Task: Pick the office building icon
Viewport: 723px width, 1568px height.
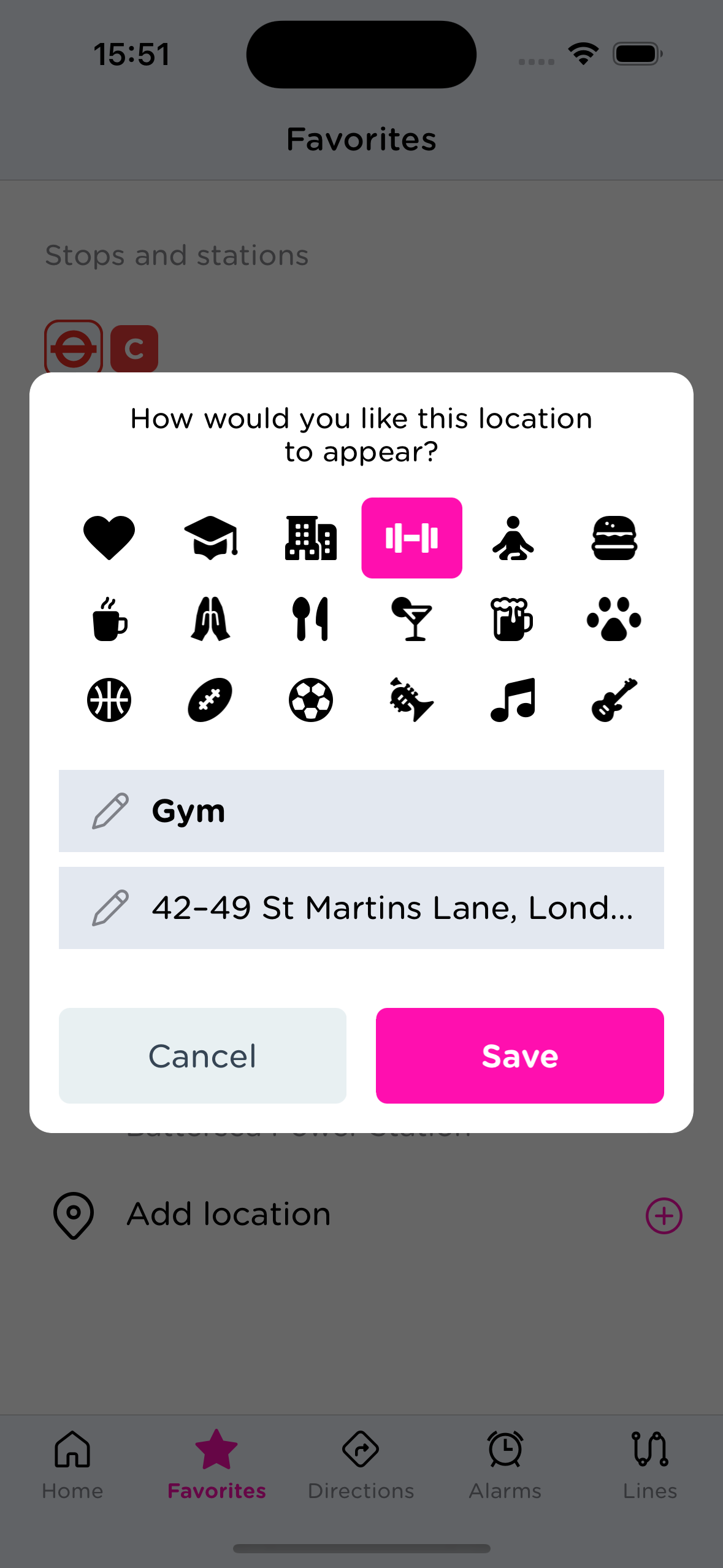Action: coord(311,538)
